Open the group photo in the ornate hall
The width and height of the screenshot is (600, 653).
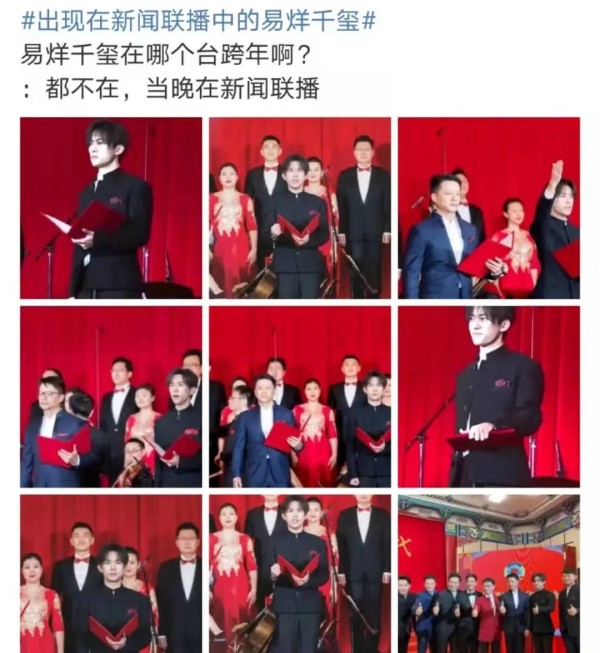click(x=488, y=574)
